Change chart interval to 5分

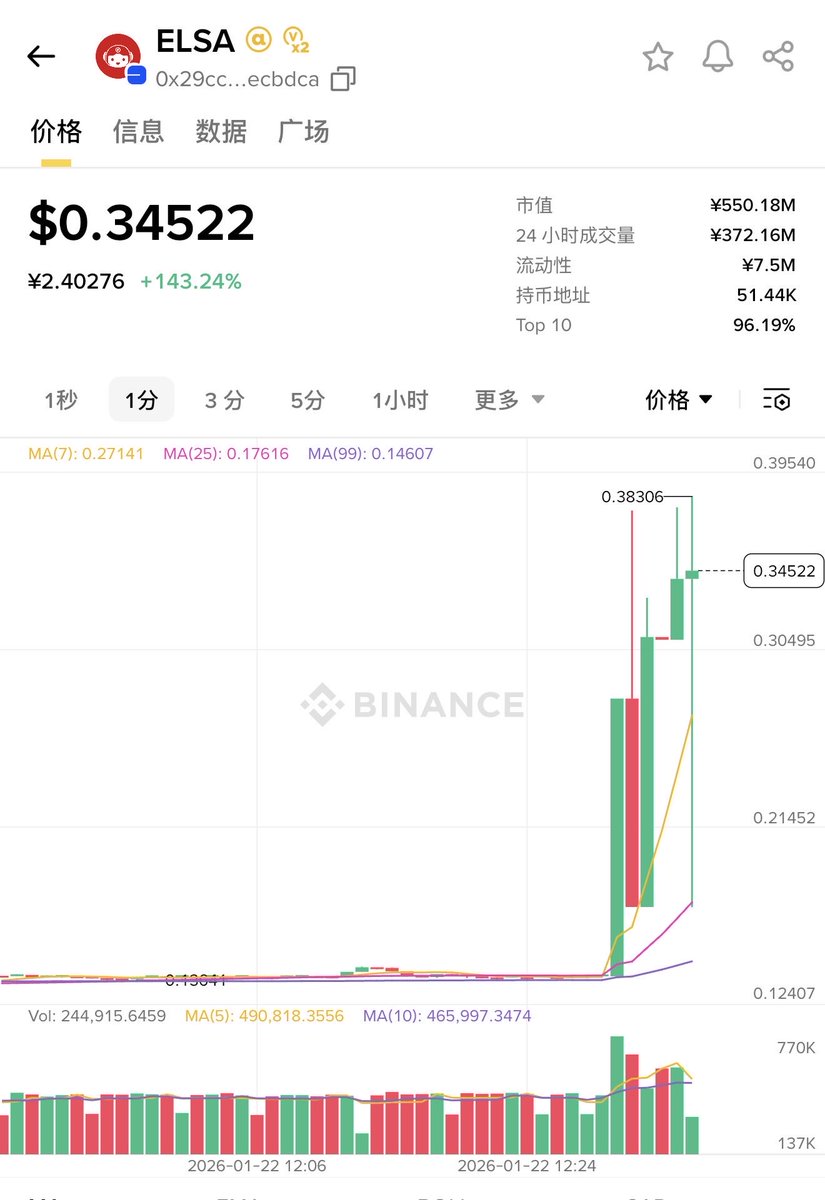pyautogui.click(x=307, y=400)
